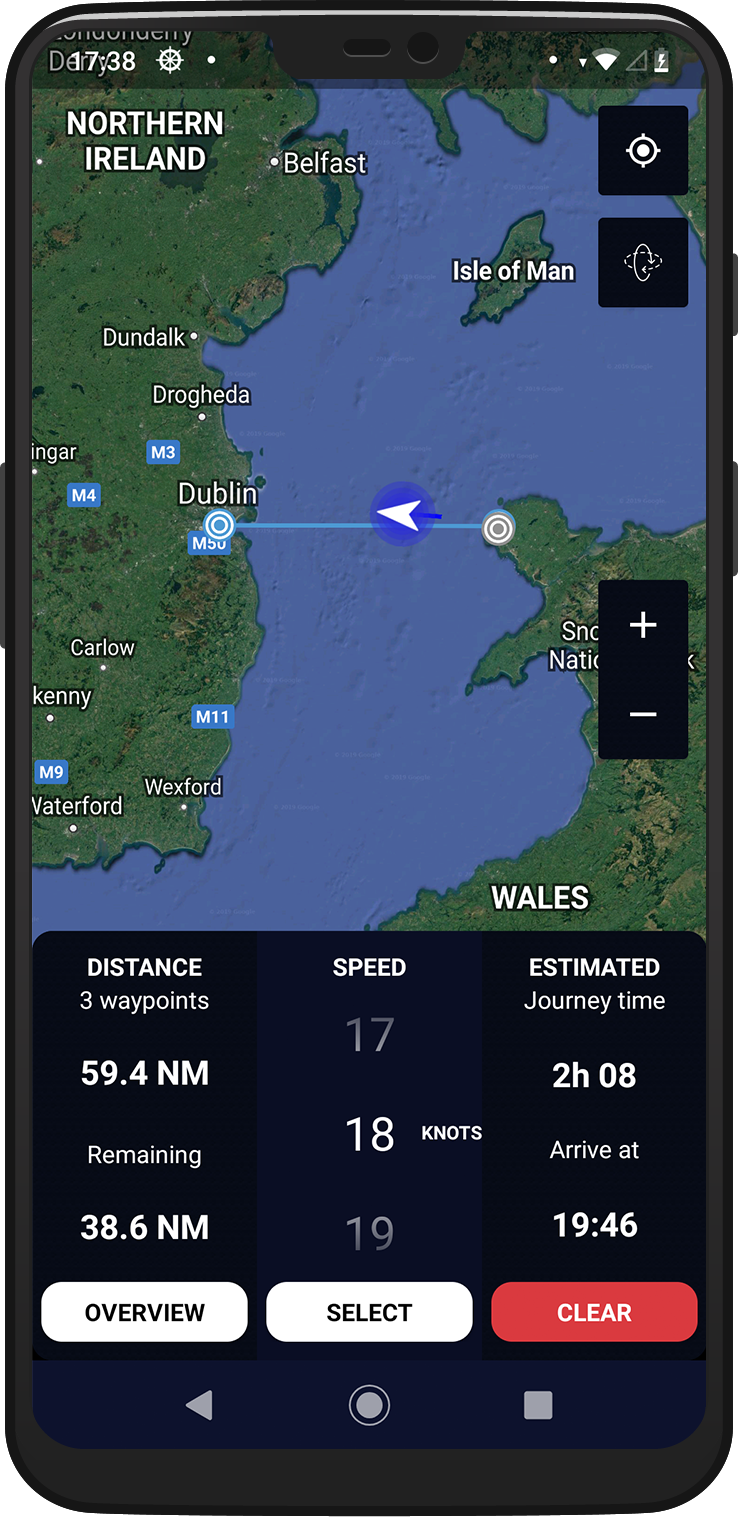Tap the Wales coast waypoint marker
The image size is (738, 1517).
click(x=498, y=528)
